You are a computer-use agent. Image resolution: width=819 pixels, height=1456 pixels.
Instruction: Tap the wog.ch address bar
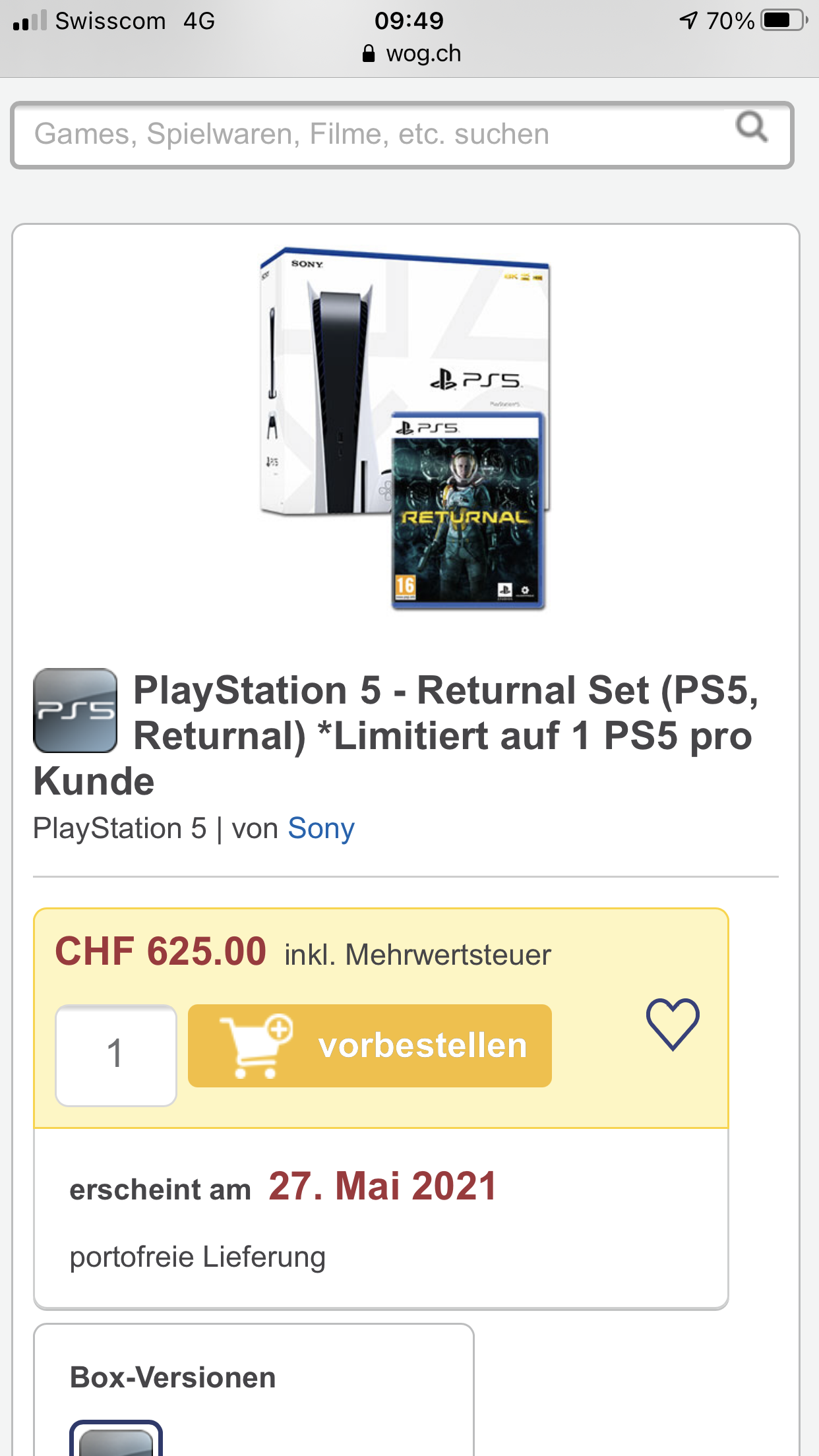pyautogui.click(x=410, y=53)
